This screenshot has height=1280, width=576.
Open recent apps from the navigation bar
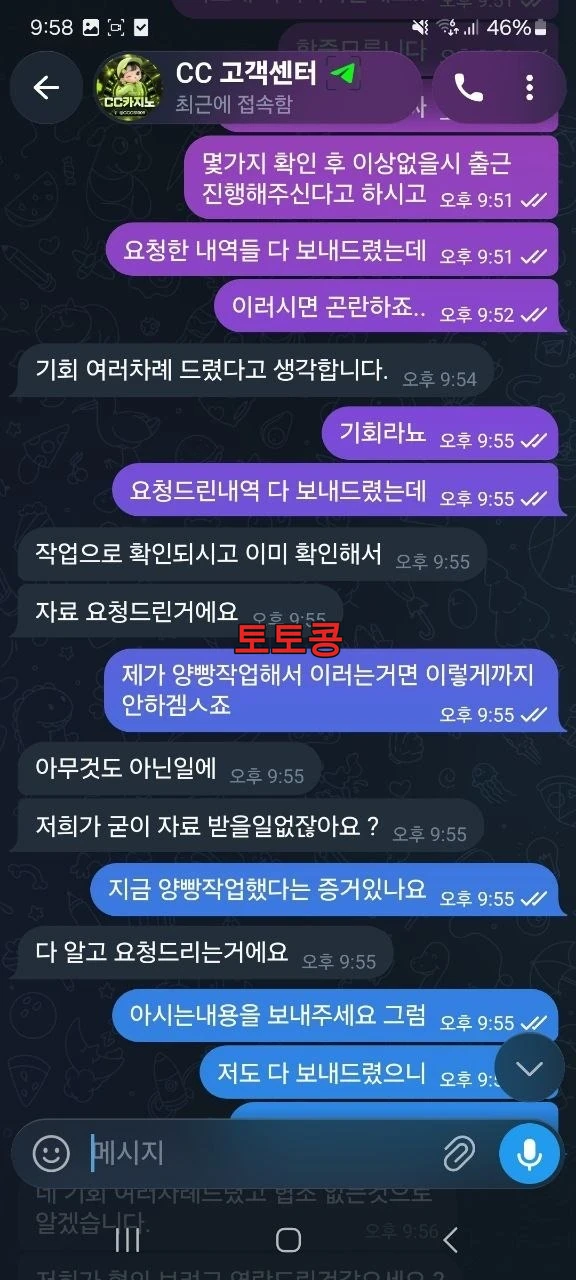[127, 1240]
